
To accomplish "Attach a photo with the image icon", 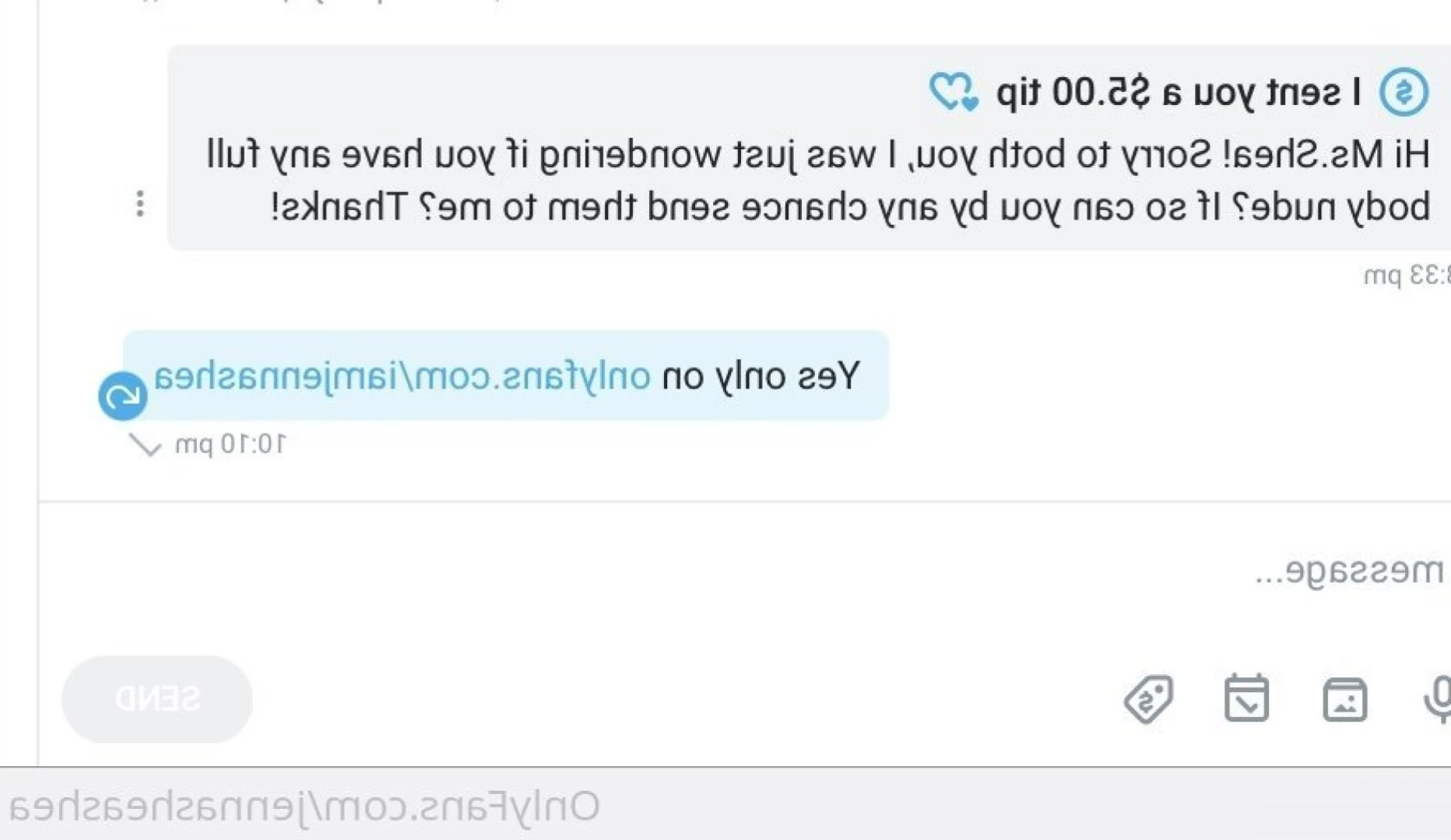I will tap(1344, 699).
